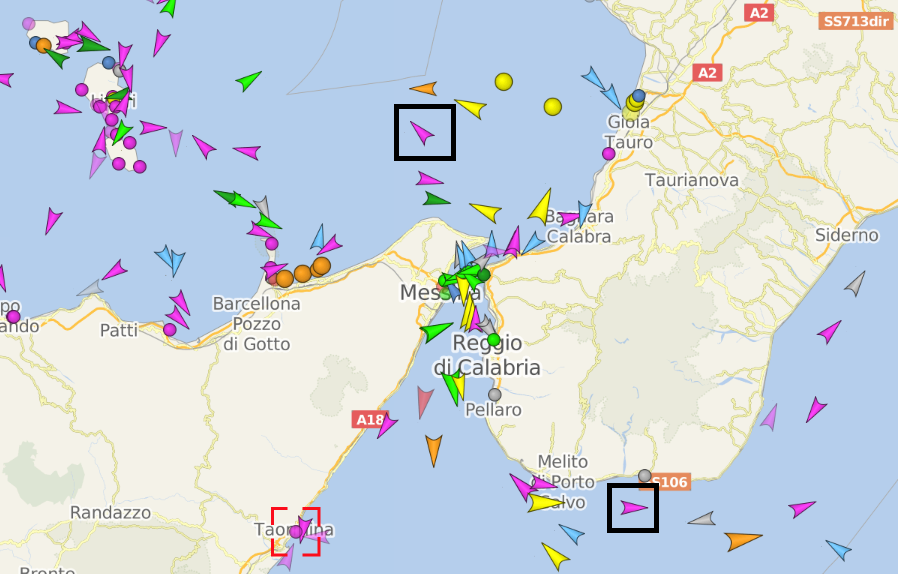Viewport: 898px width, 574px height.
Task: Tap the salmon-red vessel arrow south of Messina
Action: 425,402
